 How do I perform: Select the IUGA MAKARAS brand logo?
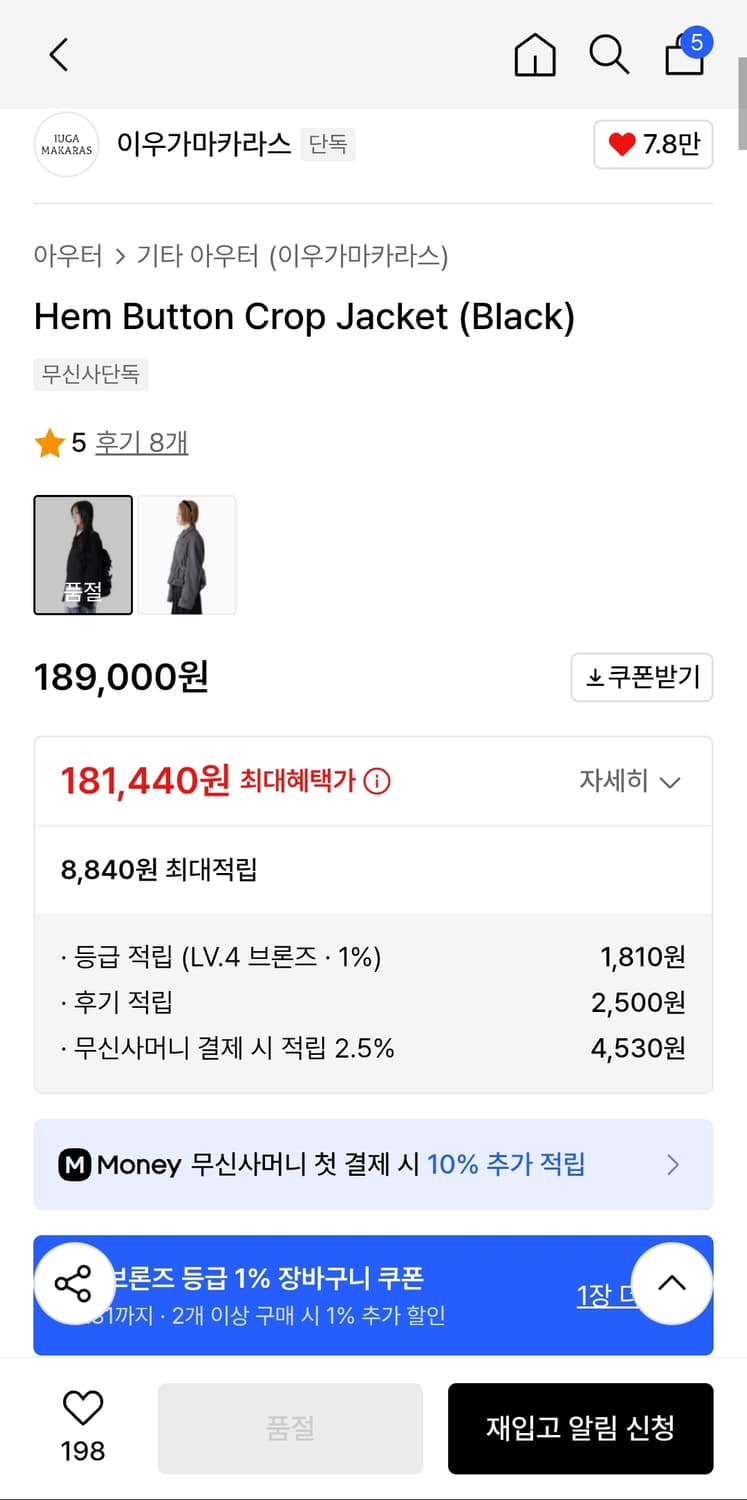(x=66, y=144)
